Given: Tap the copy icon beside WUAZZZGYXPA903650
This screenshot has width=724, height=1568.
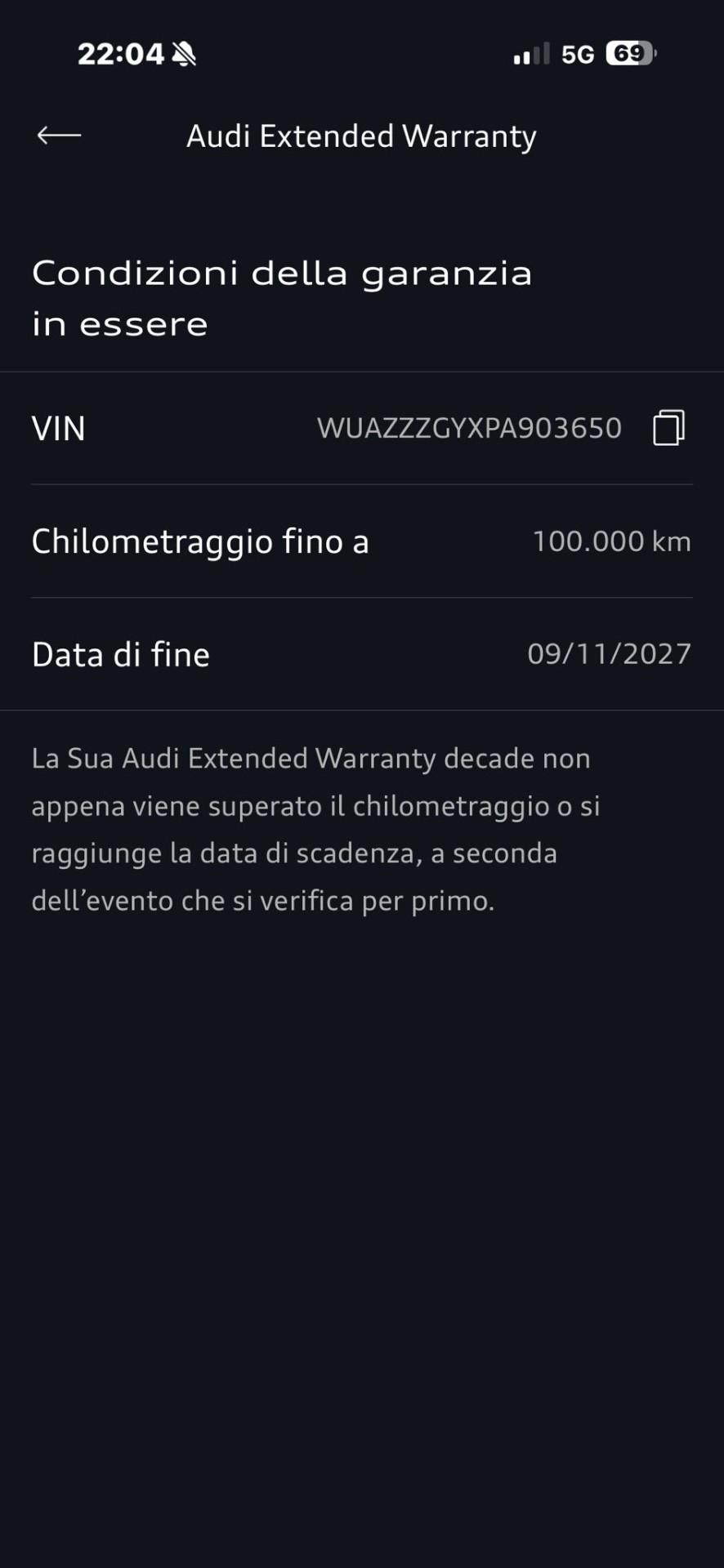Looking at the screenshot, I should (668, 428).
